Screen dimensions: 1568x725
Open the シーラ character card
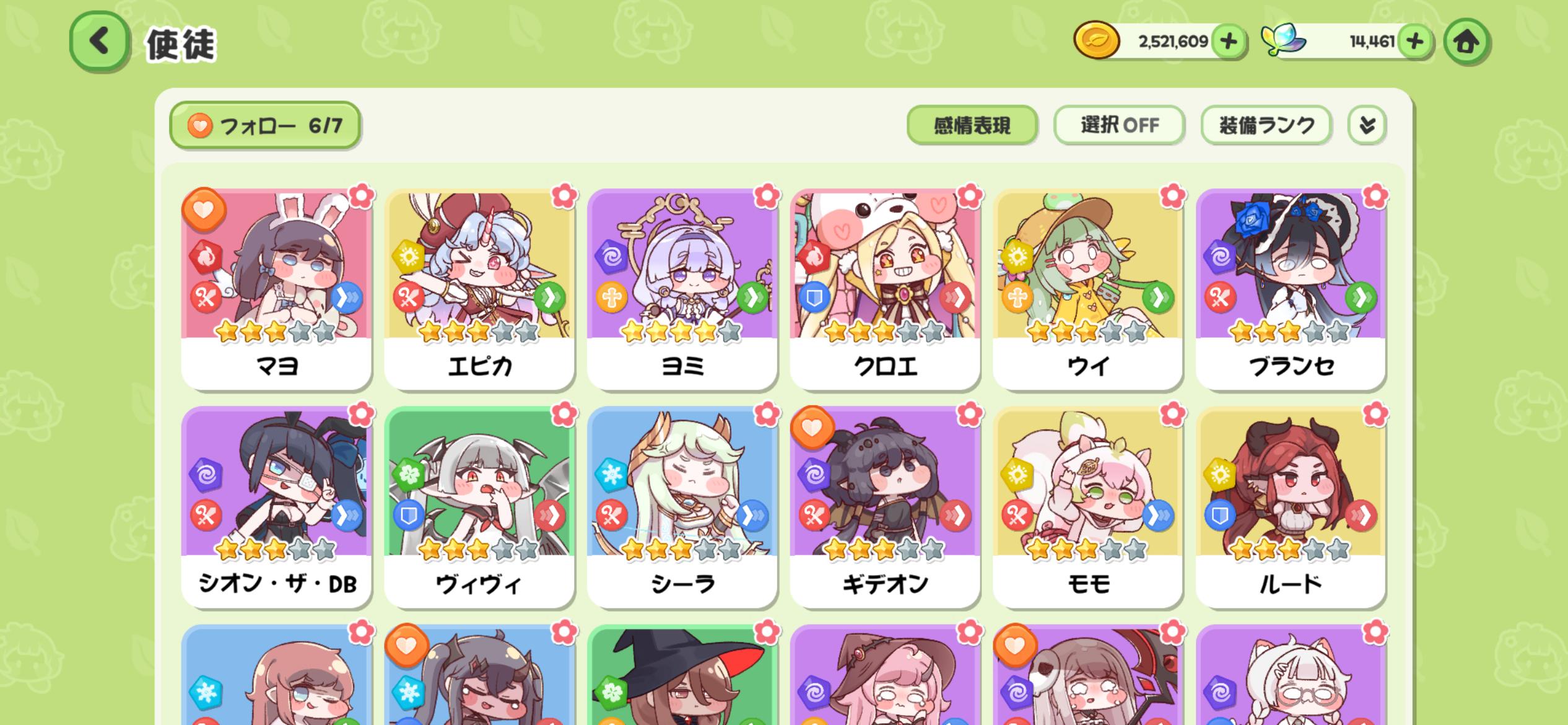pos(682,507)
